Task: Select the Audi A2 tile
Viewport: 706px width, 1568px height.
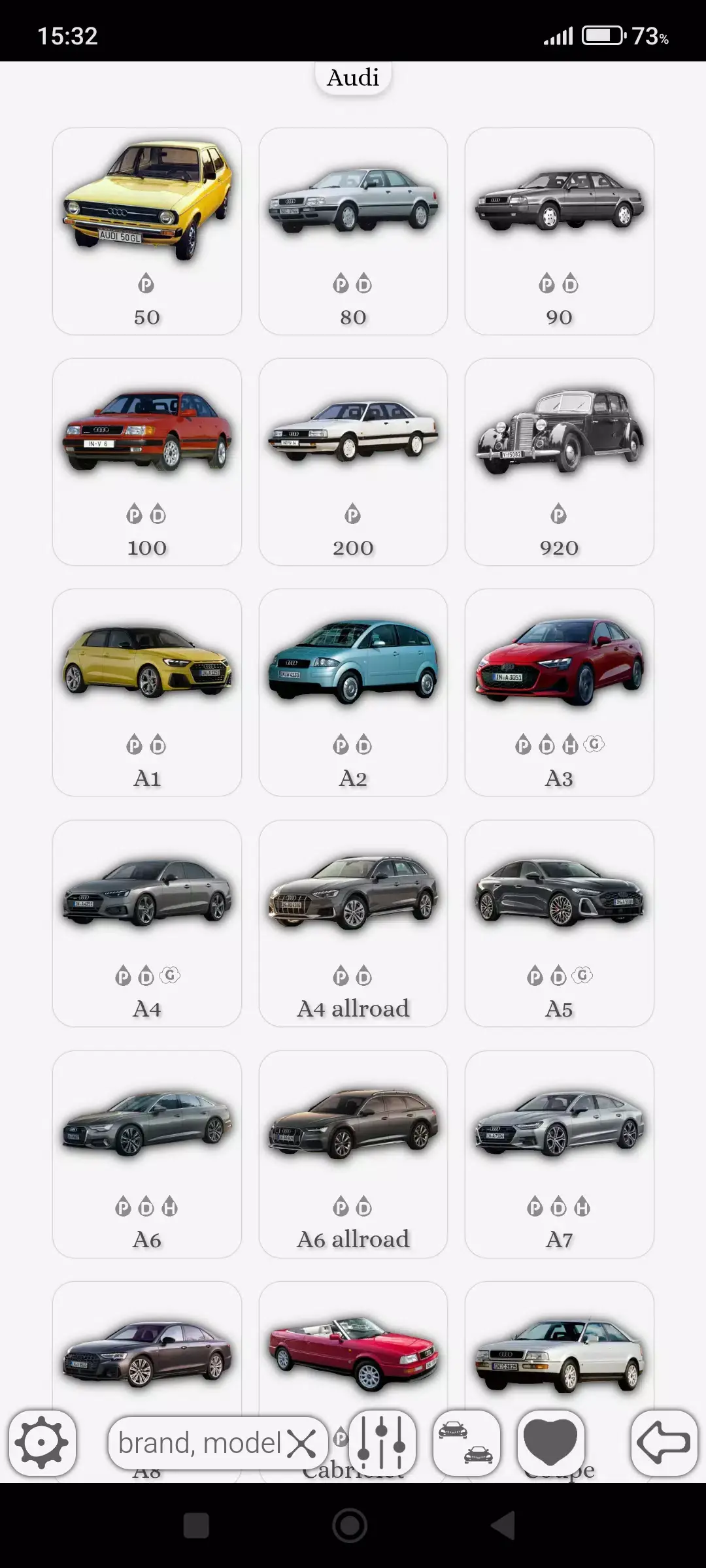Action: (353, 692)
